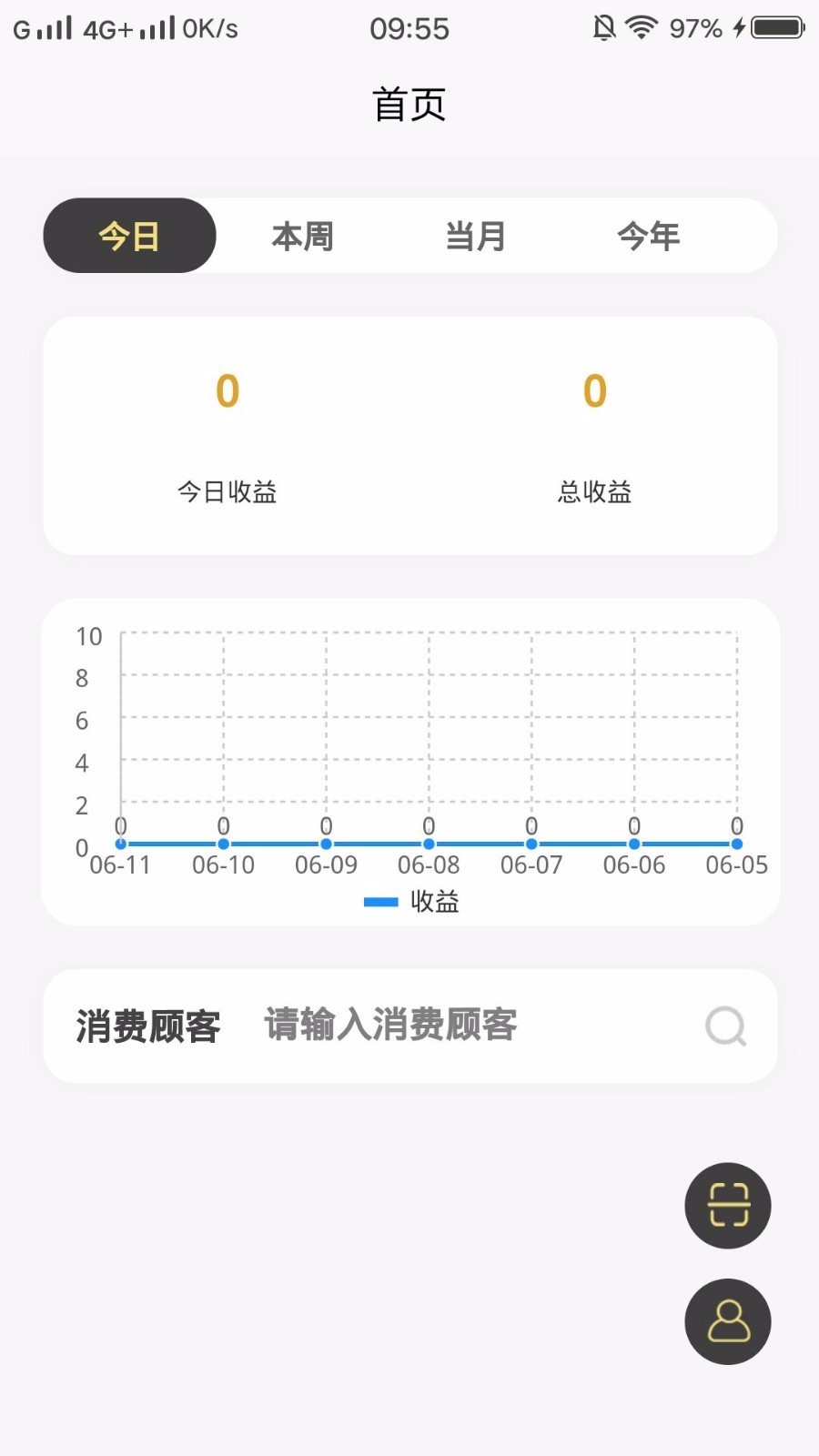Click the 请输入消费顾客 search input
819x1456 pixels.
389,1026
